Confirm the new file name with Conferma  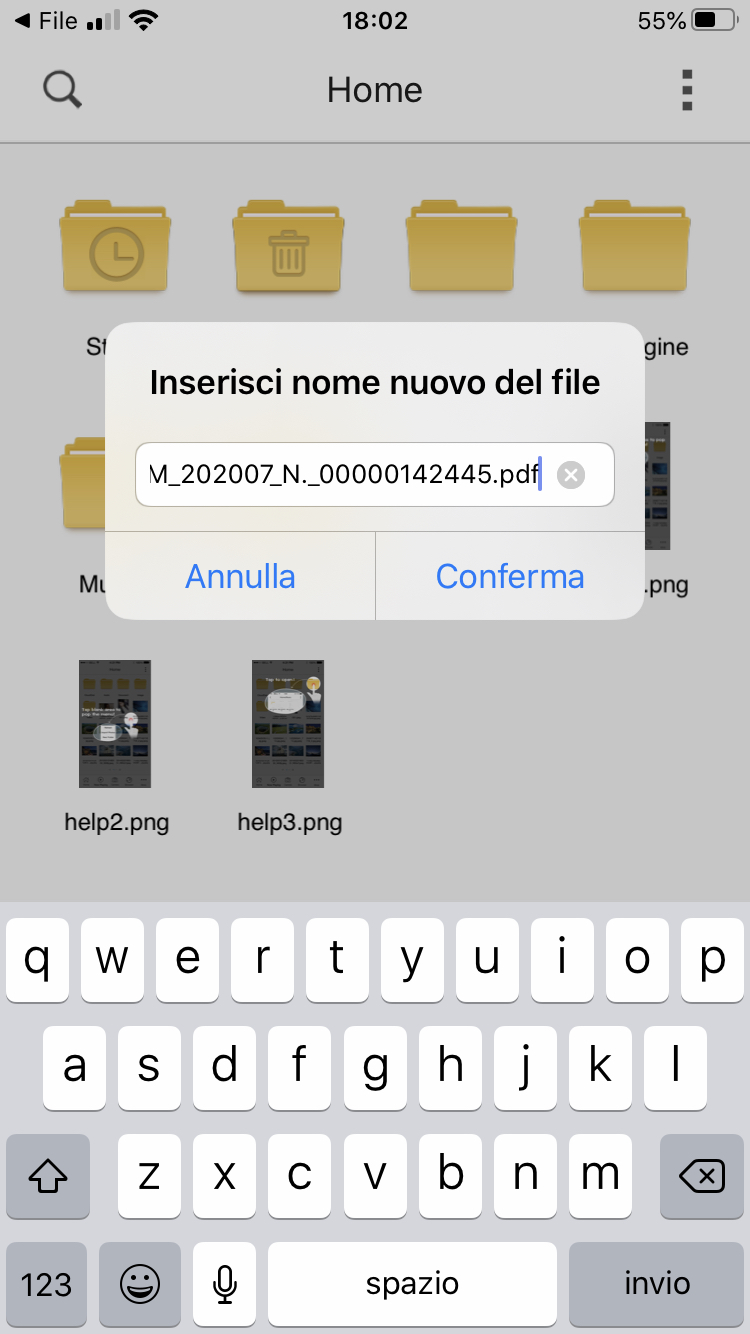(x=510, y=577)
